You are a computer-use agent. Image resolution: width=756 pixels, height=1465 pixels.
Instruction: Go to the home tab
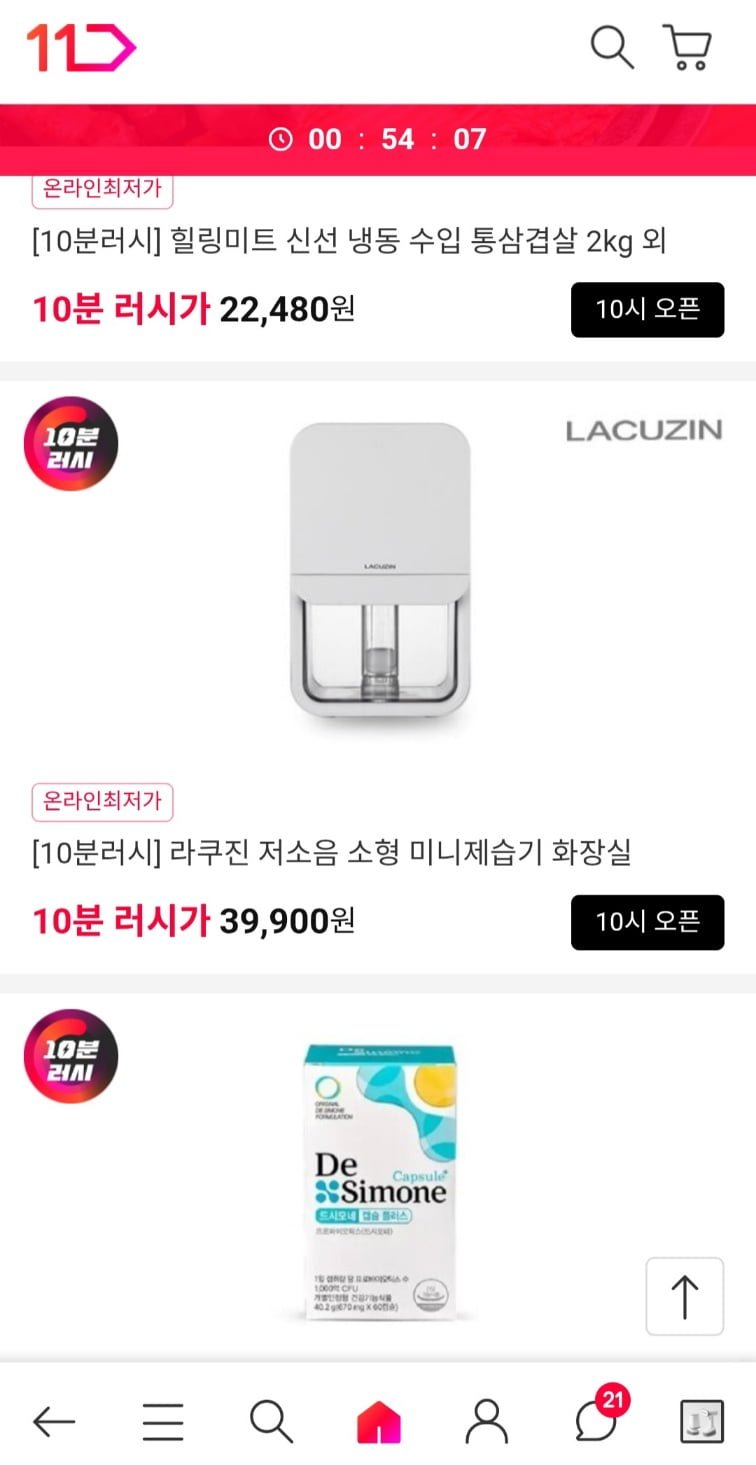click(x=378, y=1421)
